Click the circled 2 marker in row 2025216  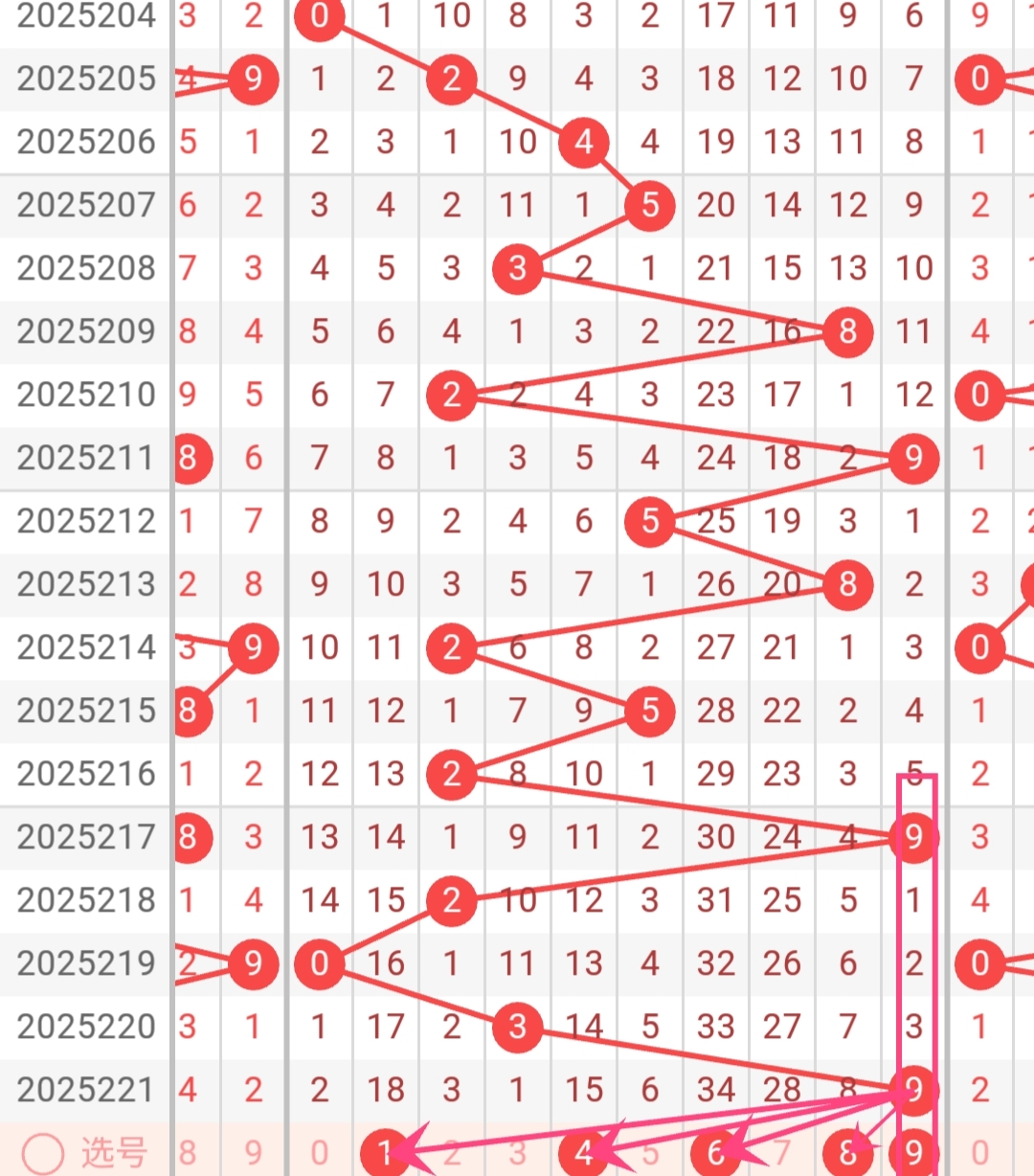[x=451, y=774]
